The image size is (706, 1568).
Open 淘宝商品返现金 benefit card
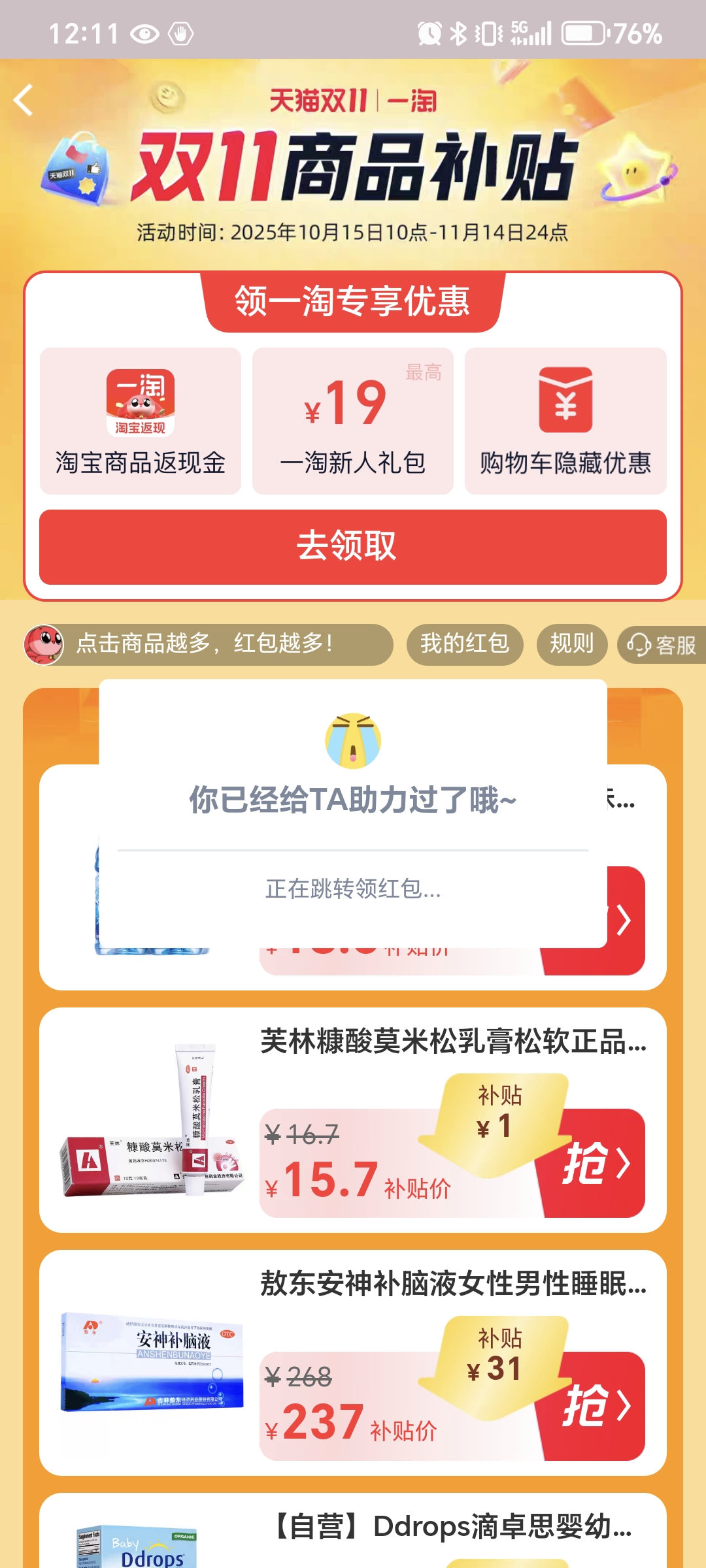(140, 421)
